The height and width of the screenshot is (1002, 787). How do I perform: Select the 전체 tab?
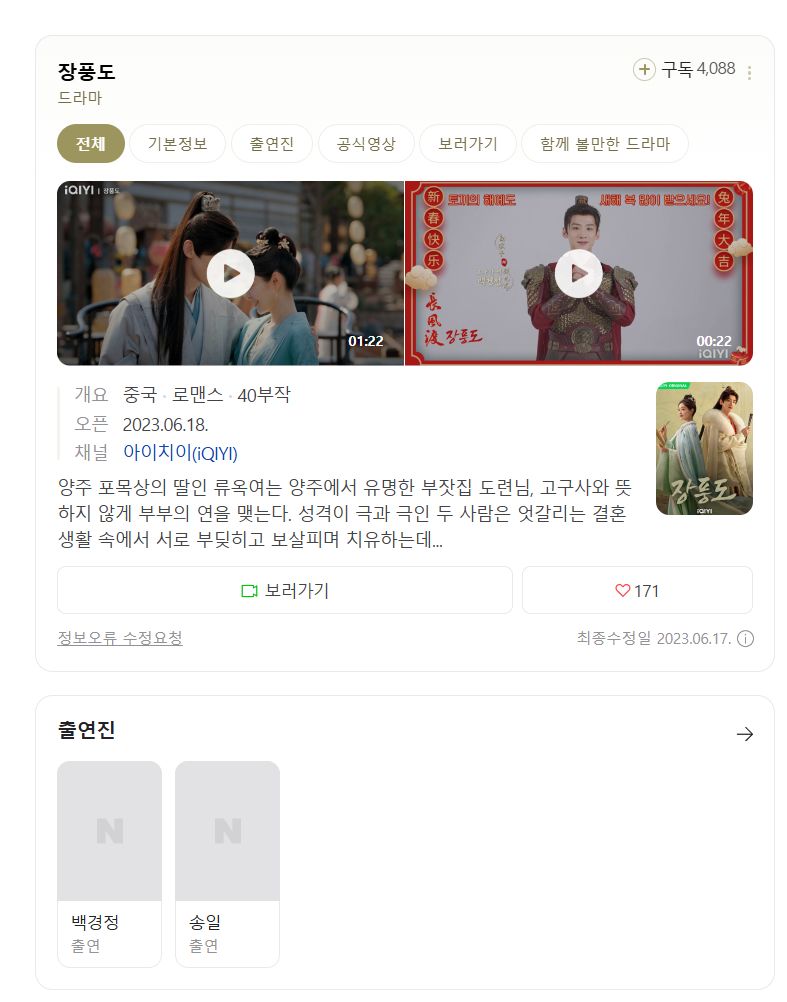[x=91, y=144]
